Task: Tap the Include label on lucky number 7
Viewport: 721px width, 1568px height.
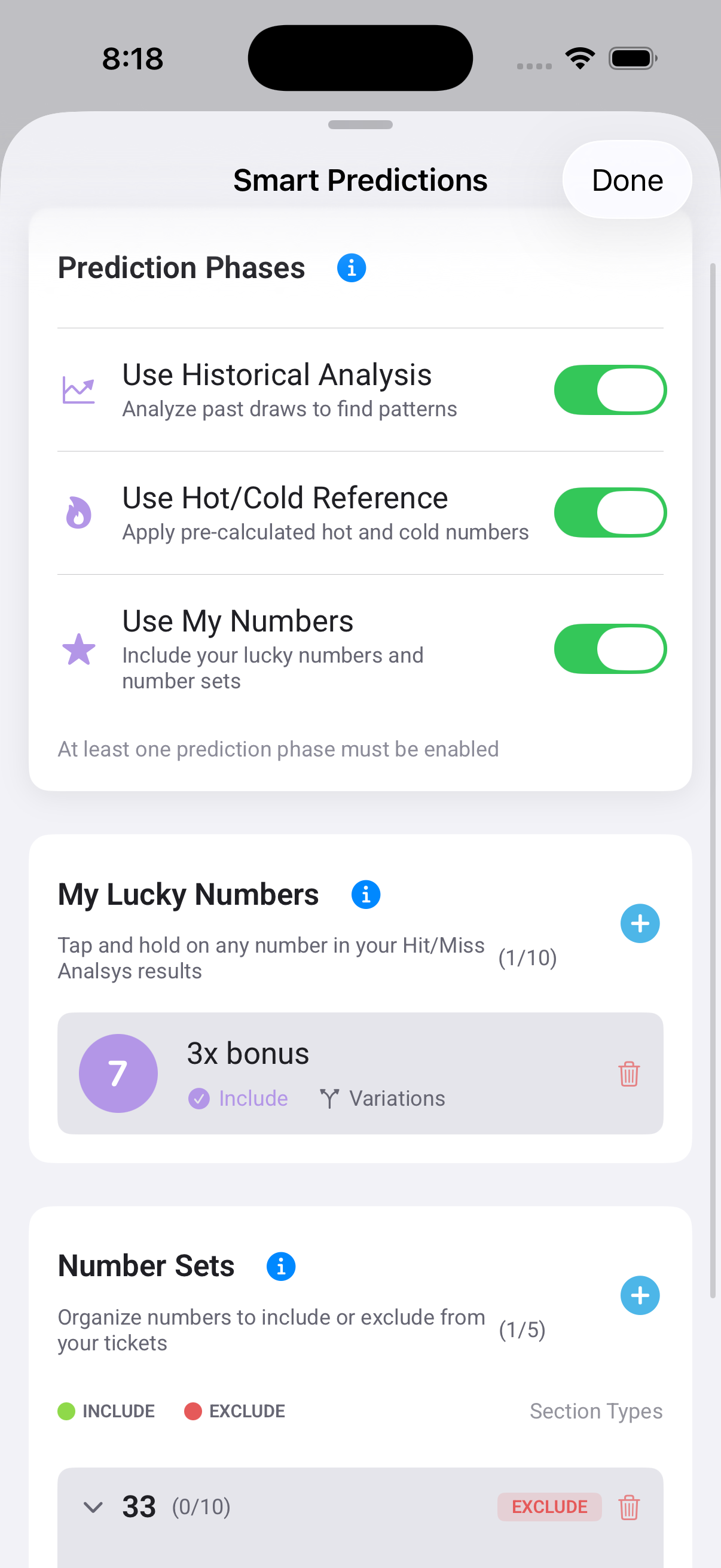Action: (238, 1098)
